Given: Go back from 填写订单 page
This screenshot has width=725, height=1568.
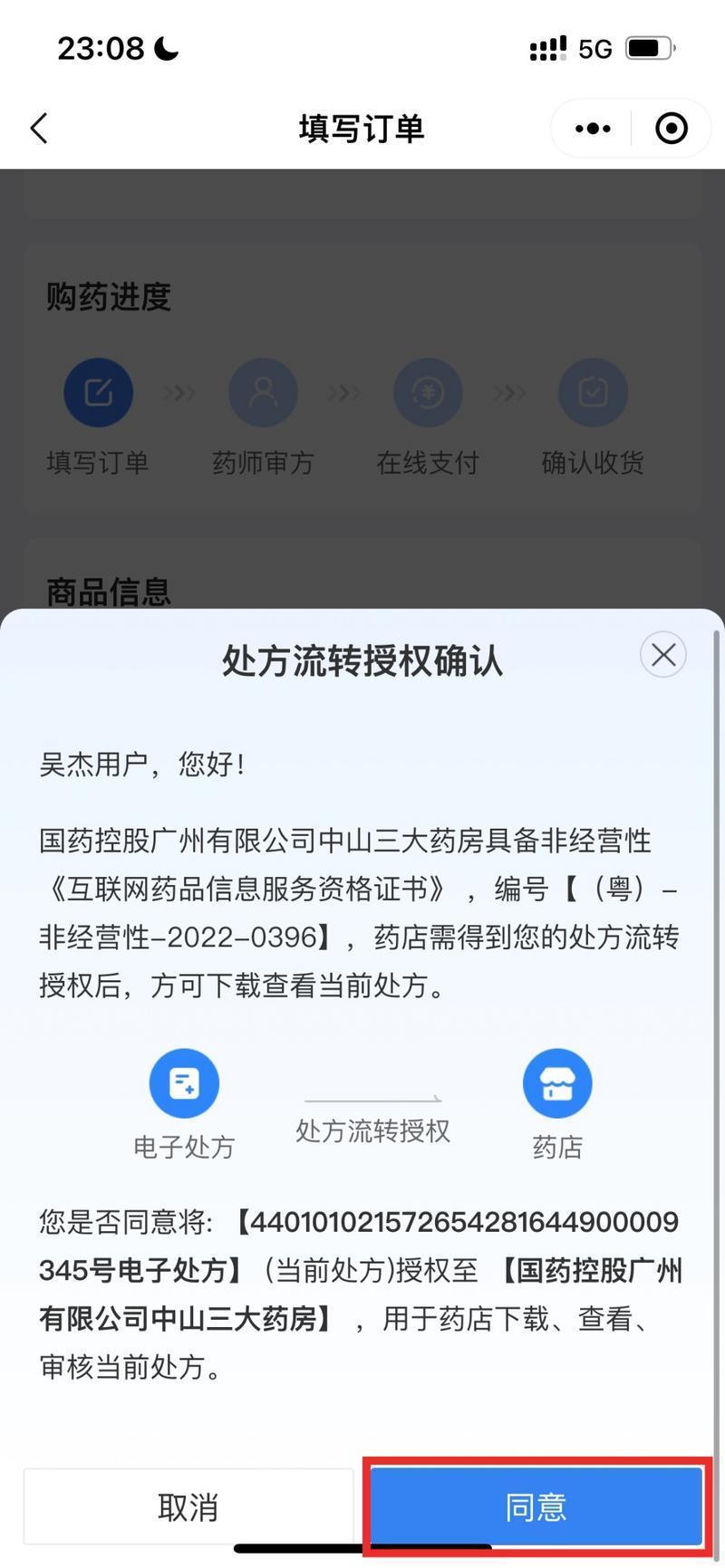Looking at the screenshot, I should (x=39, y=129).
